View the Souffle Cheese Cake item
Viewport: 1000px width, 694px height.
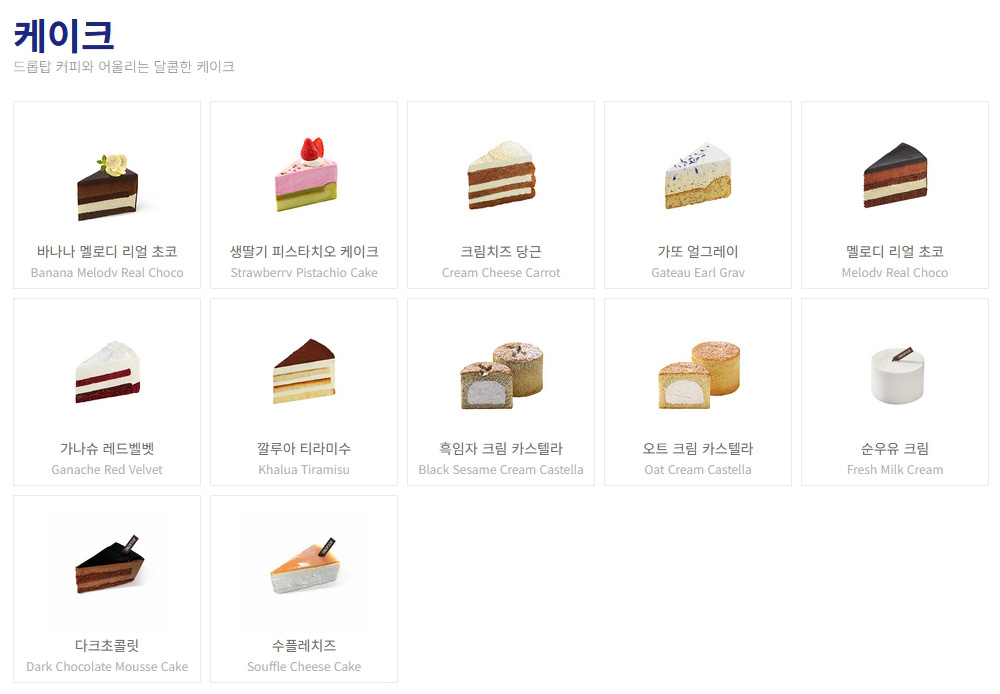pyautogui.click(x=304, y=589)
